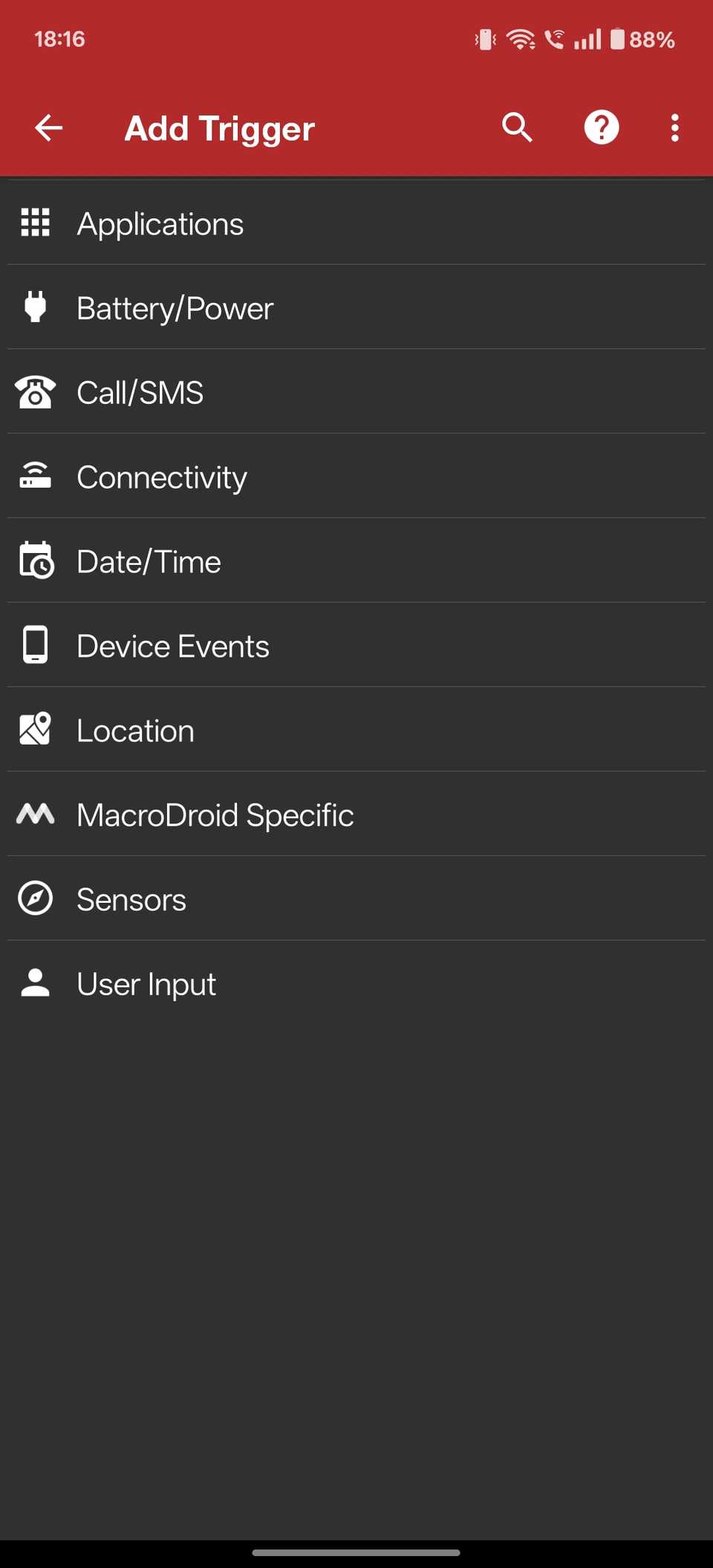Open the Battery/Power category
This screenshot has height=1568, width=713.
coord(356,307)
